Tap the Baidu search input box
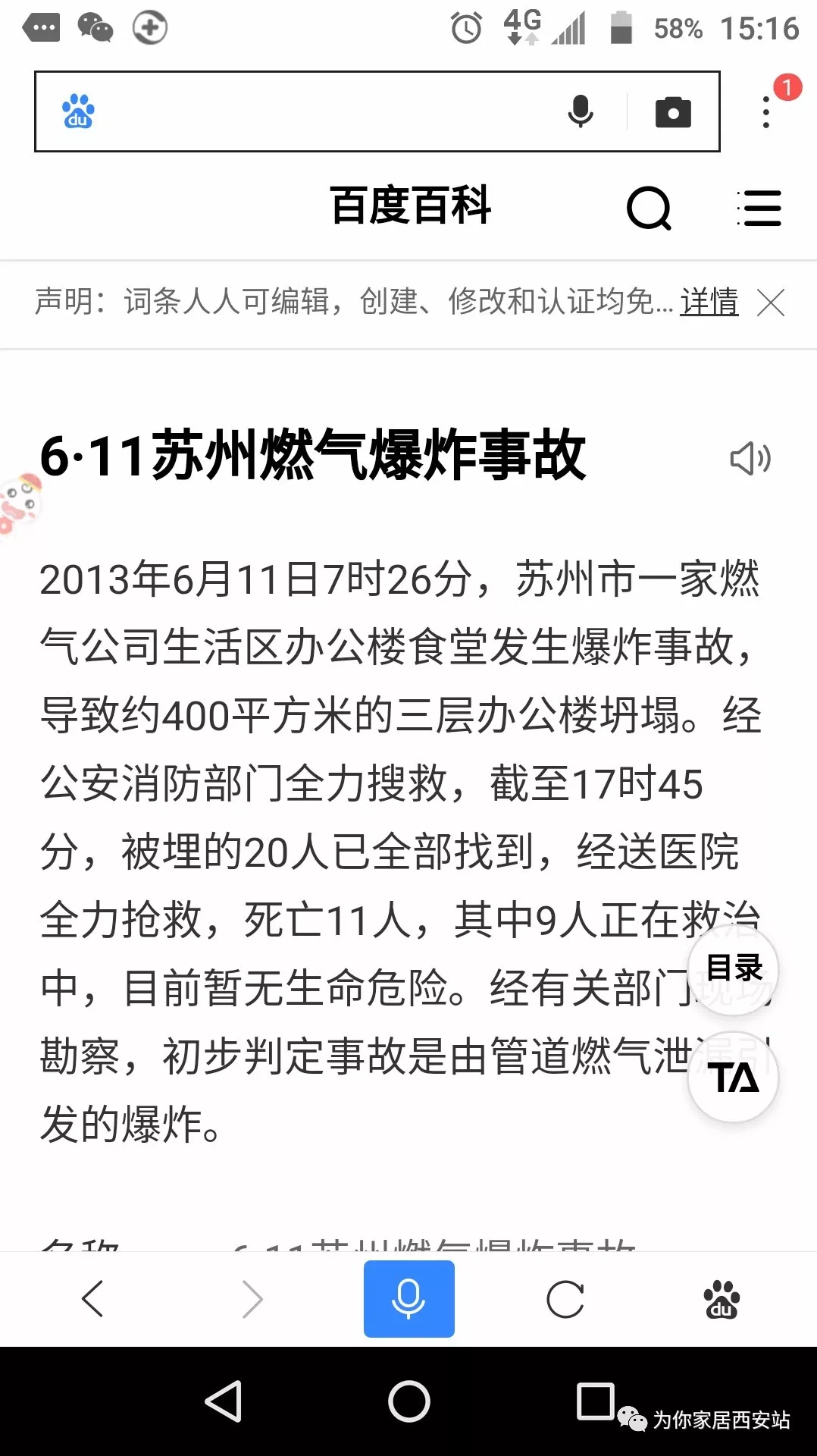 click(326, 111)
